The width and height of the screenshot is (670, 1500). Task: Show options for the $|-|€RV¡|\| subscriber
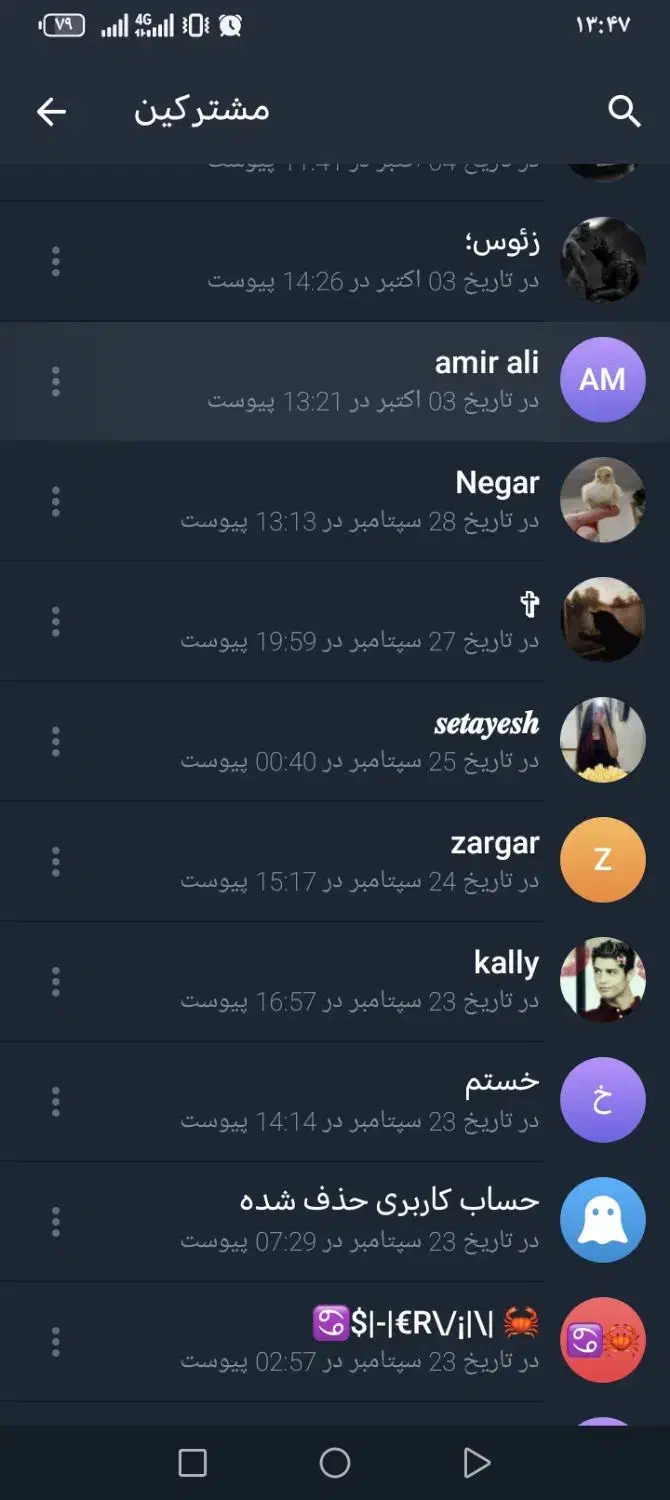pyautogui.click(x=56, y=1341)
